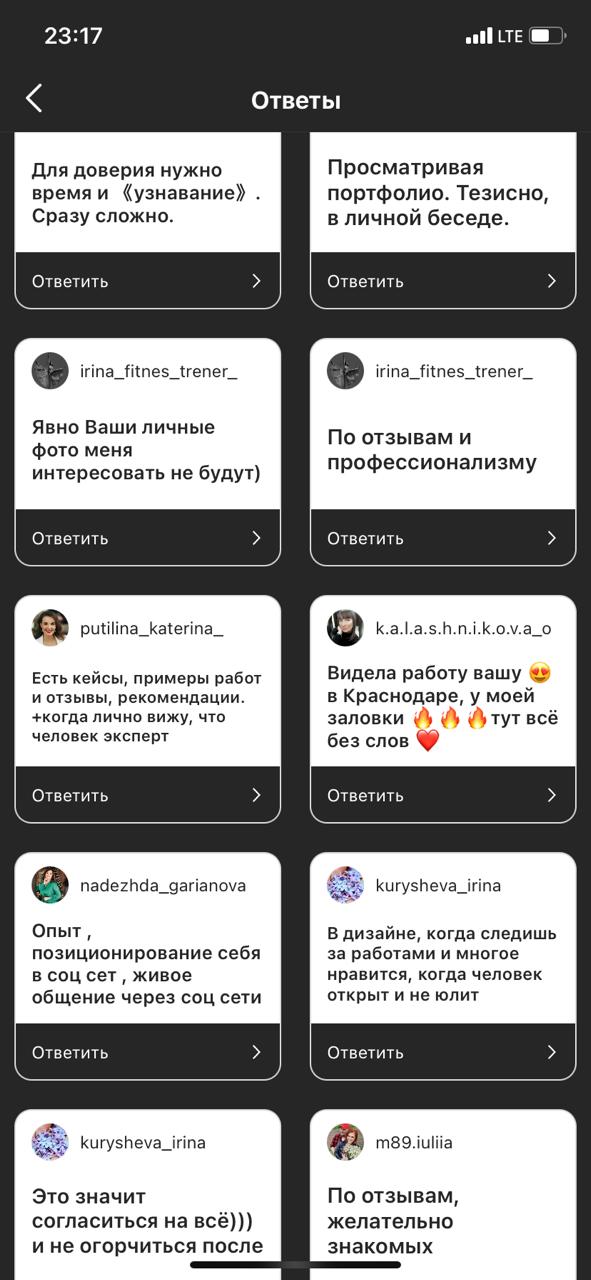Go back from the Ответы screen

click(x=34, y=98)
